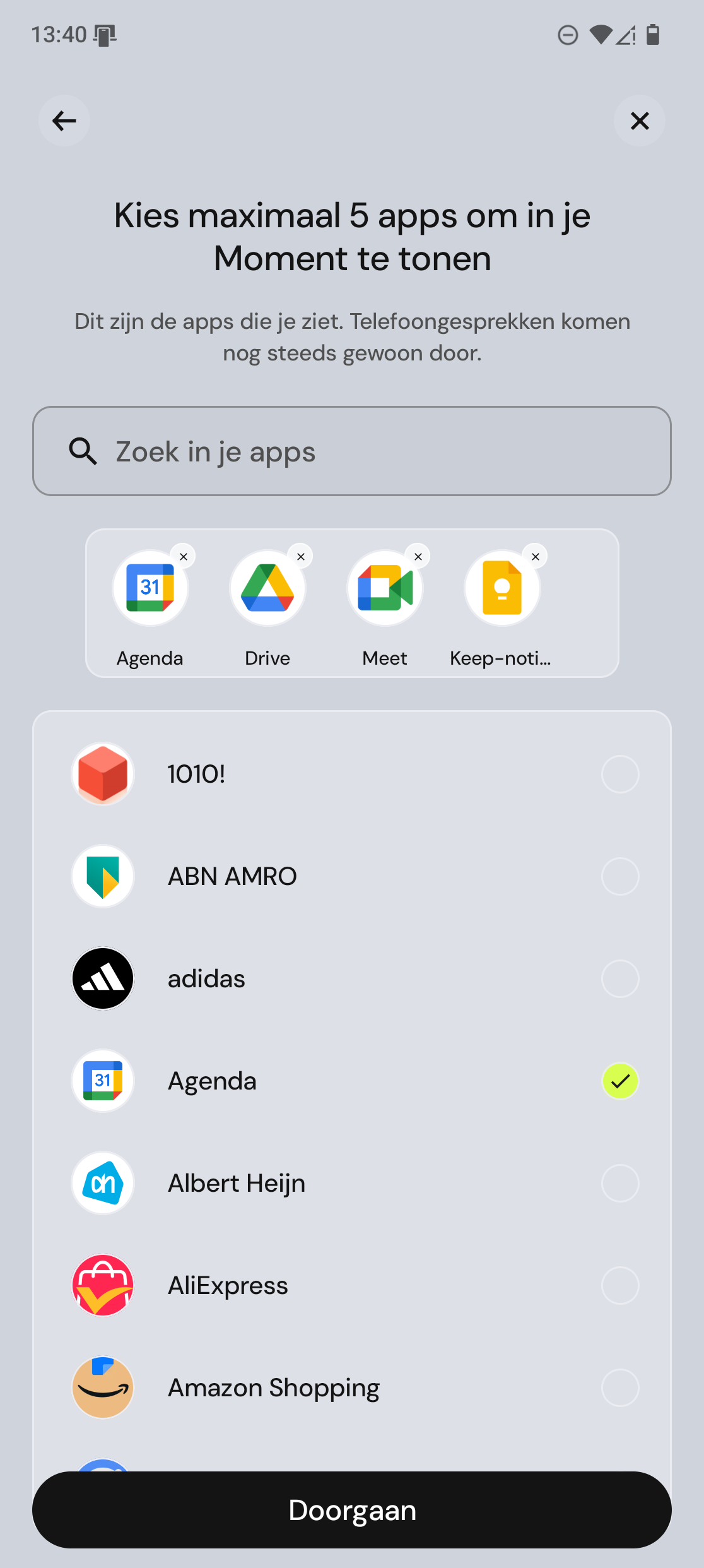
Task: Select Albert Heijn app
Action: pos(619,1183)
